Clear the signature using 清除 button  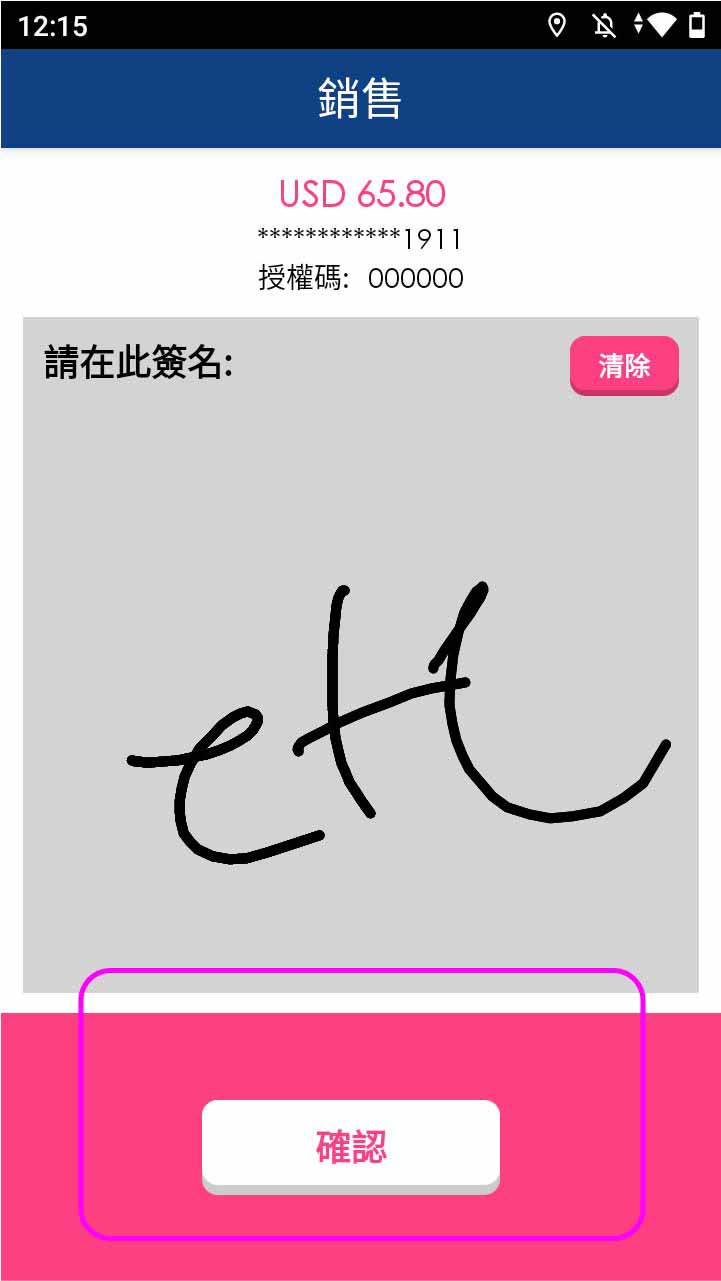(624, 365)
